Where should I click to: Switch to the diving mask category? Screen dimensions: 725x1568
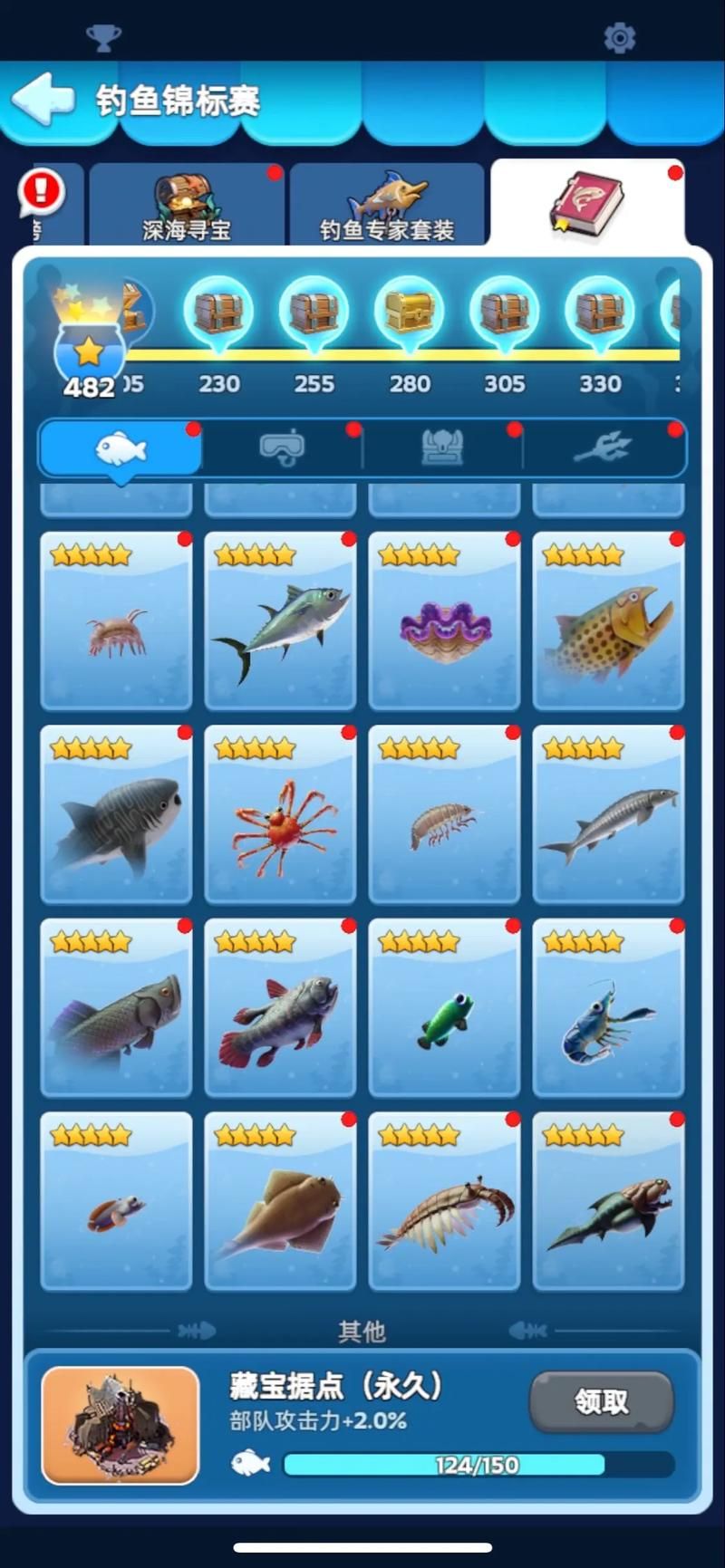pyautogui.click(x=282, y=447)
